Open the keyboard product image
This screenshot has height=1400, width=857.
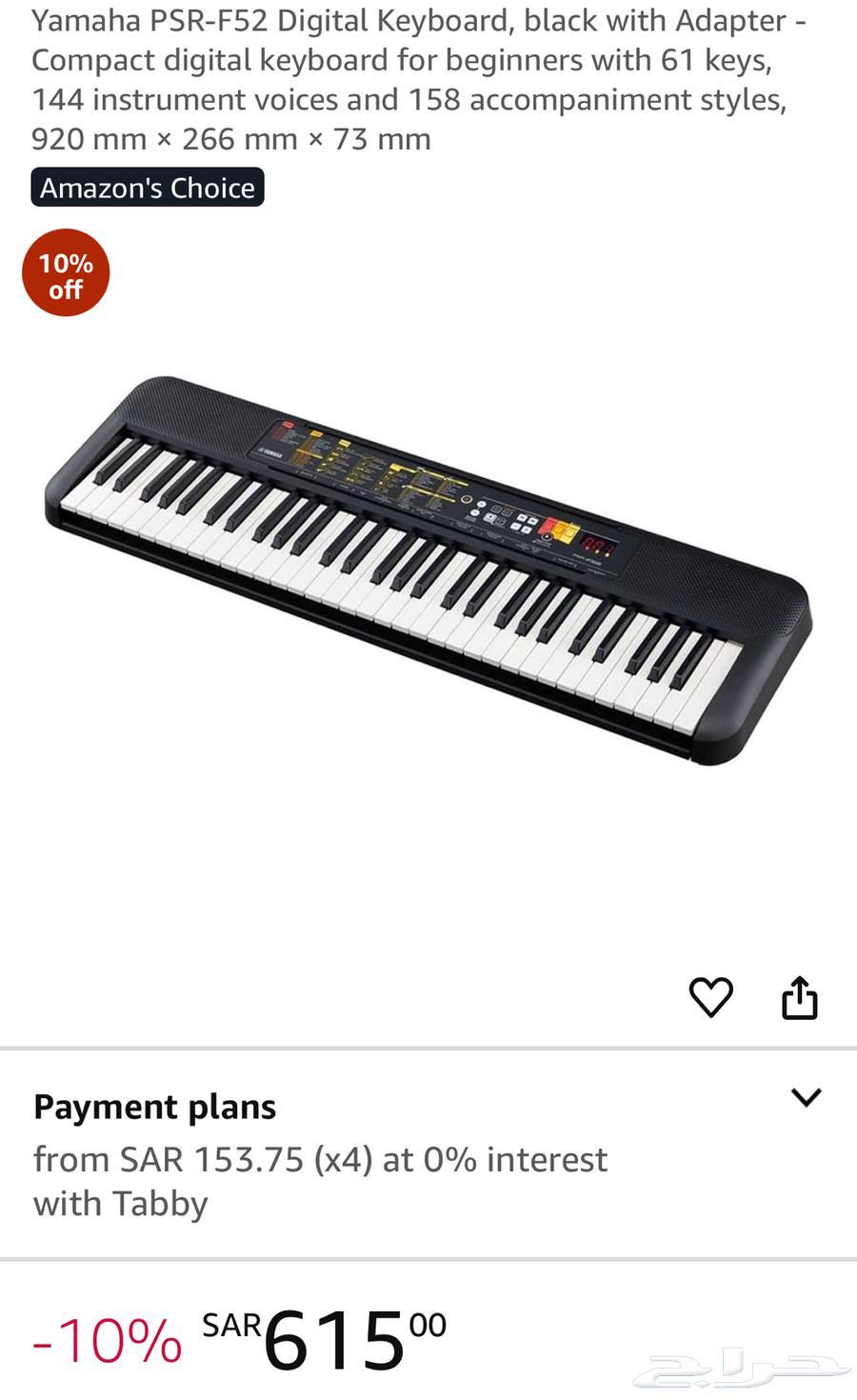point(428,571)
